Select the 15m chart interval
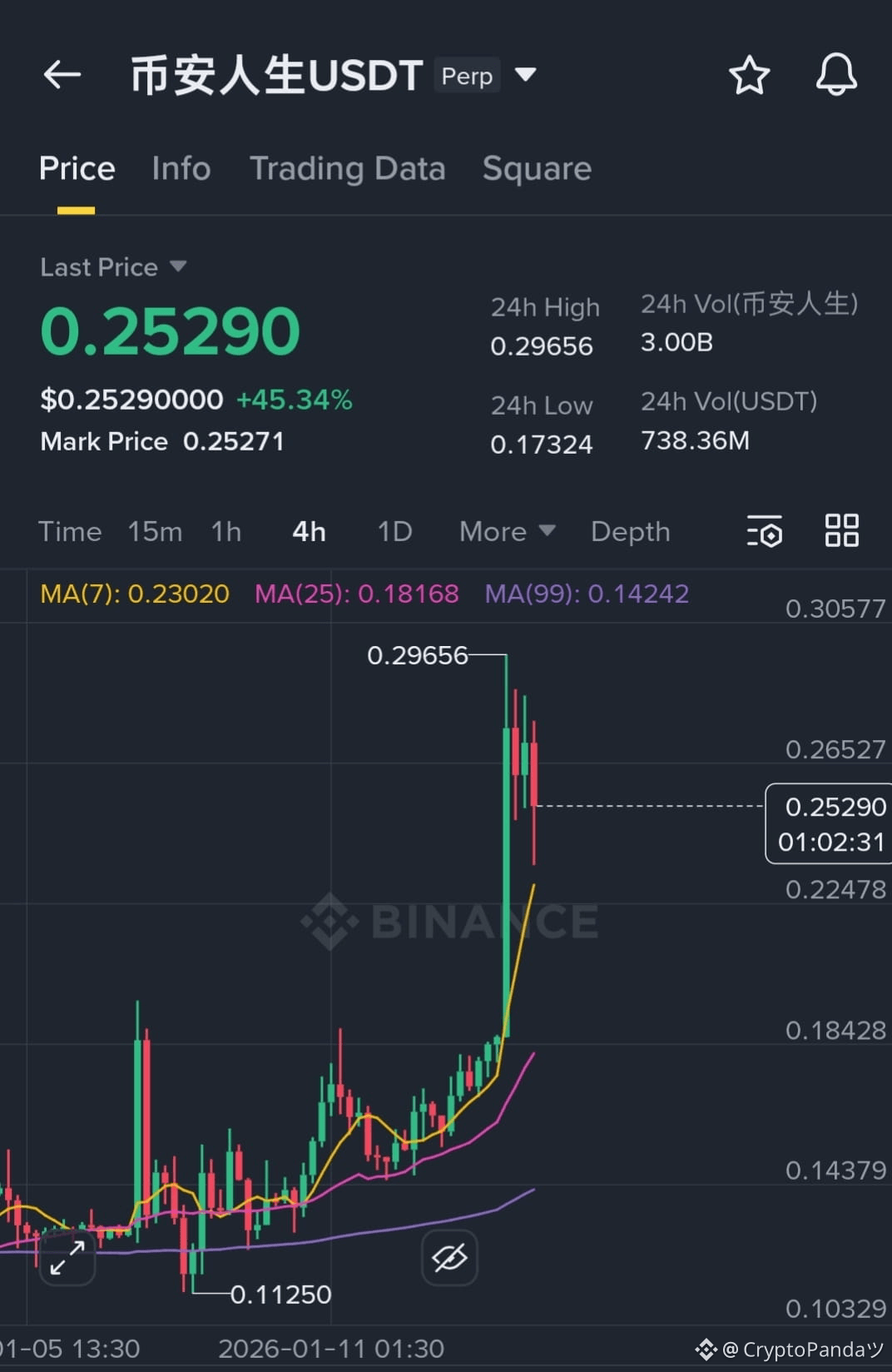Screen dimensions: 892x1372 (x=155, y=530)
